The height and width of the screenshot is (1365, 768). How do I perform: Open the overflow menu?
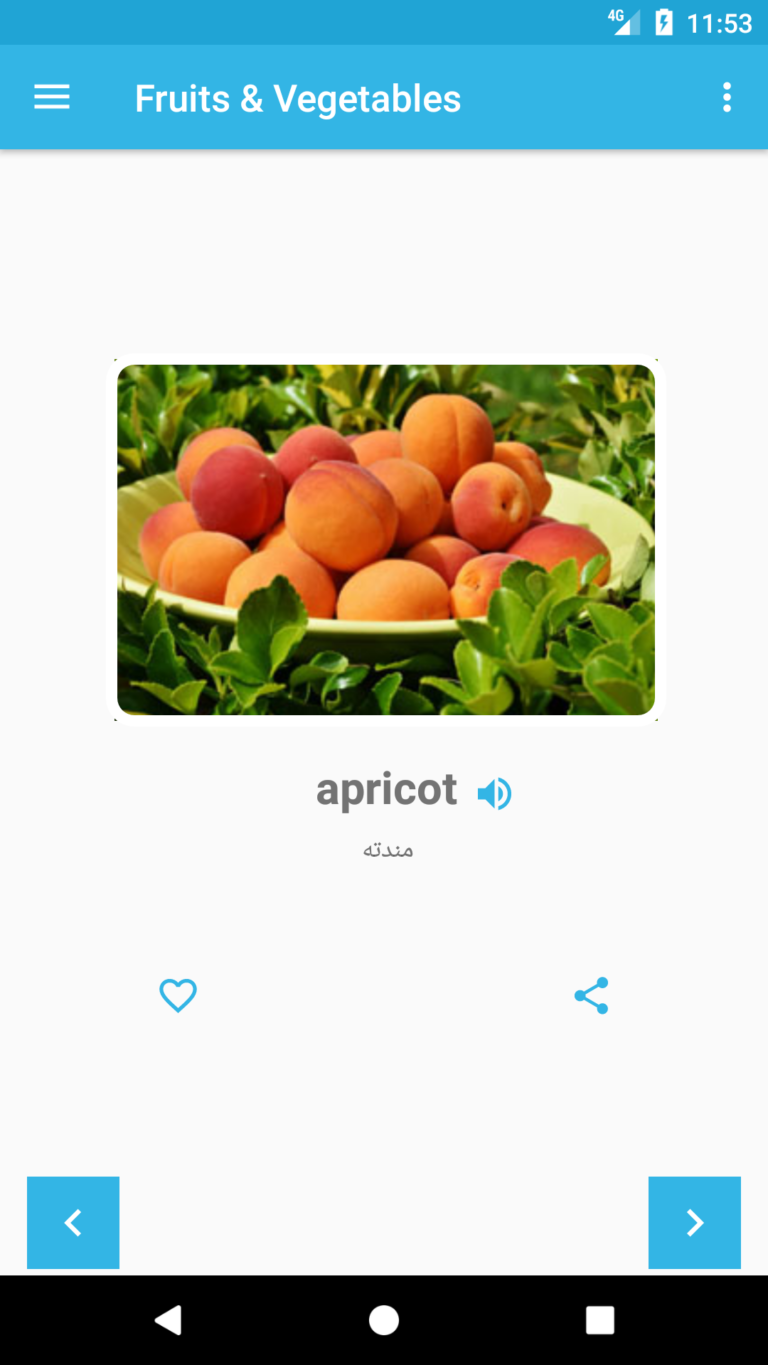tap(727, 97)
